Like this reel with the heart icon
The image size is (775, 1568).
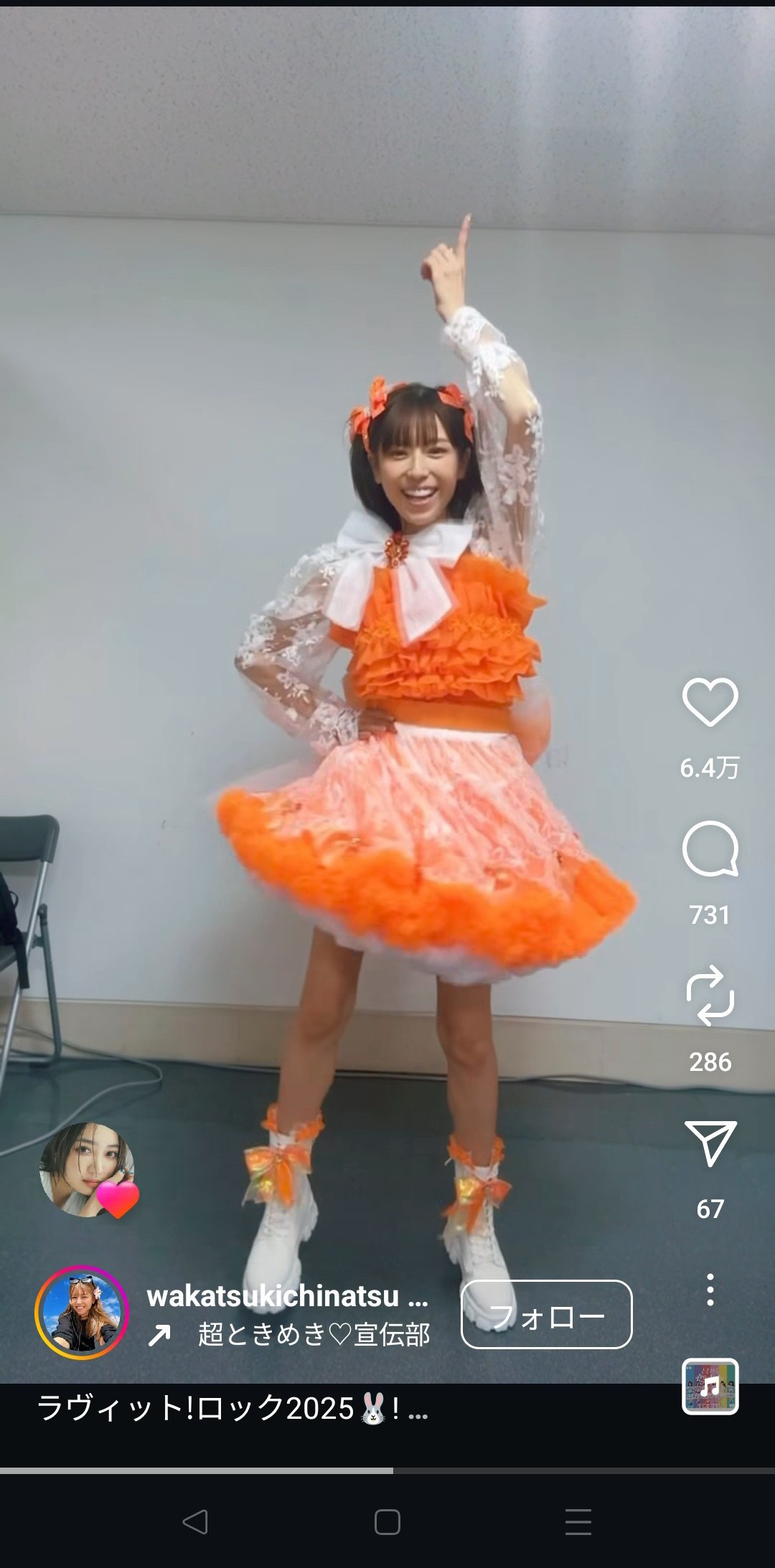click(710, 702)
